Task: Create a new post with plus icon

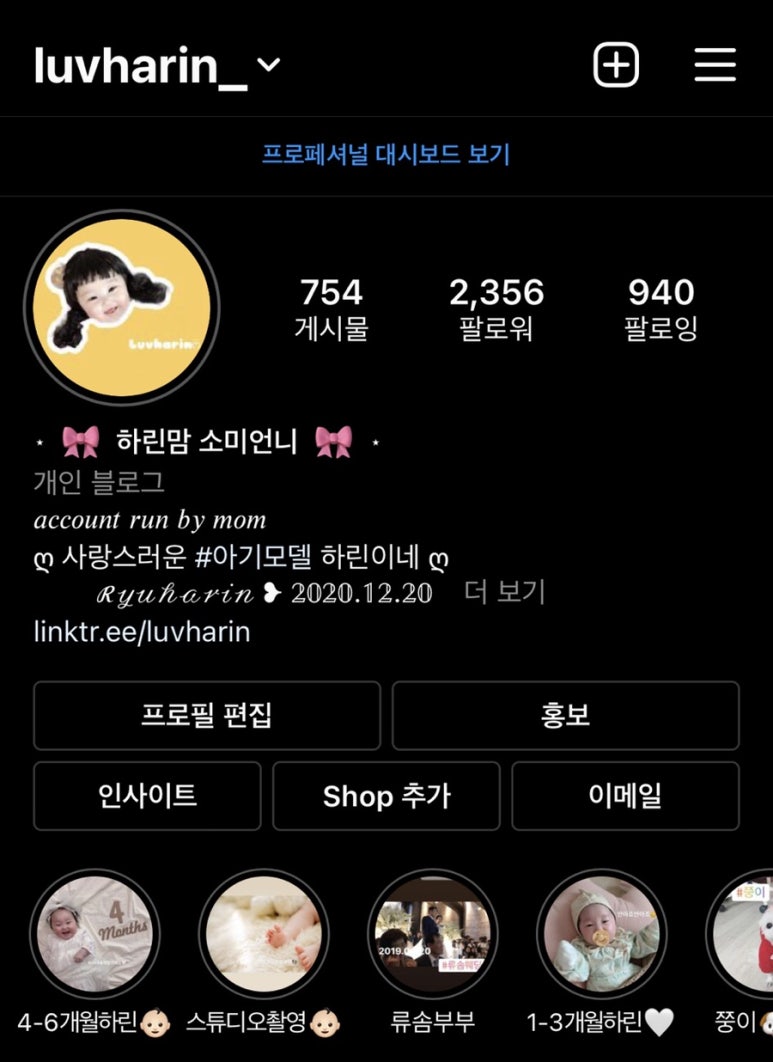Action: [x=616, y=66]
